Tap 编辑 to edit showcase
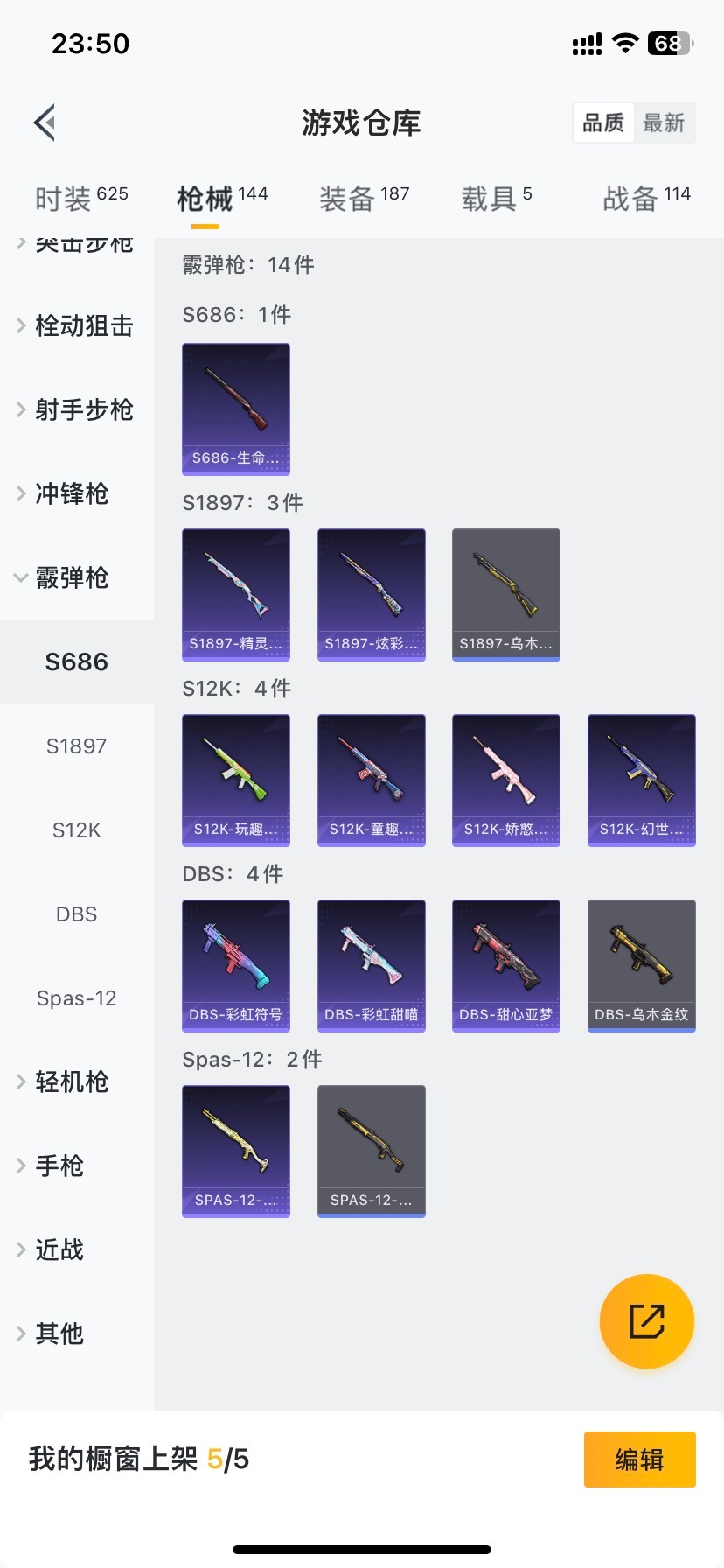The image size is (724, 1568). (x=639, y=1459)
